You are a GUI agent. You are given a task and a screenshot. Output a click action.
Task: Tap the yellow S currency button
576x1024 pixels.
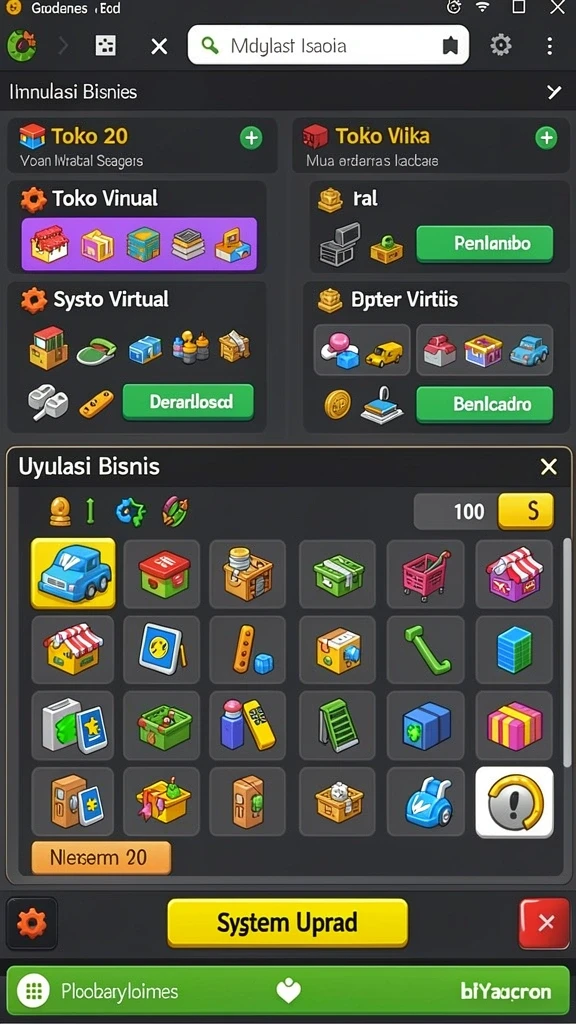tap(526, 511)
